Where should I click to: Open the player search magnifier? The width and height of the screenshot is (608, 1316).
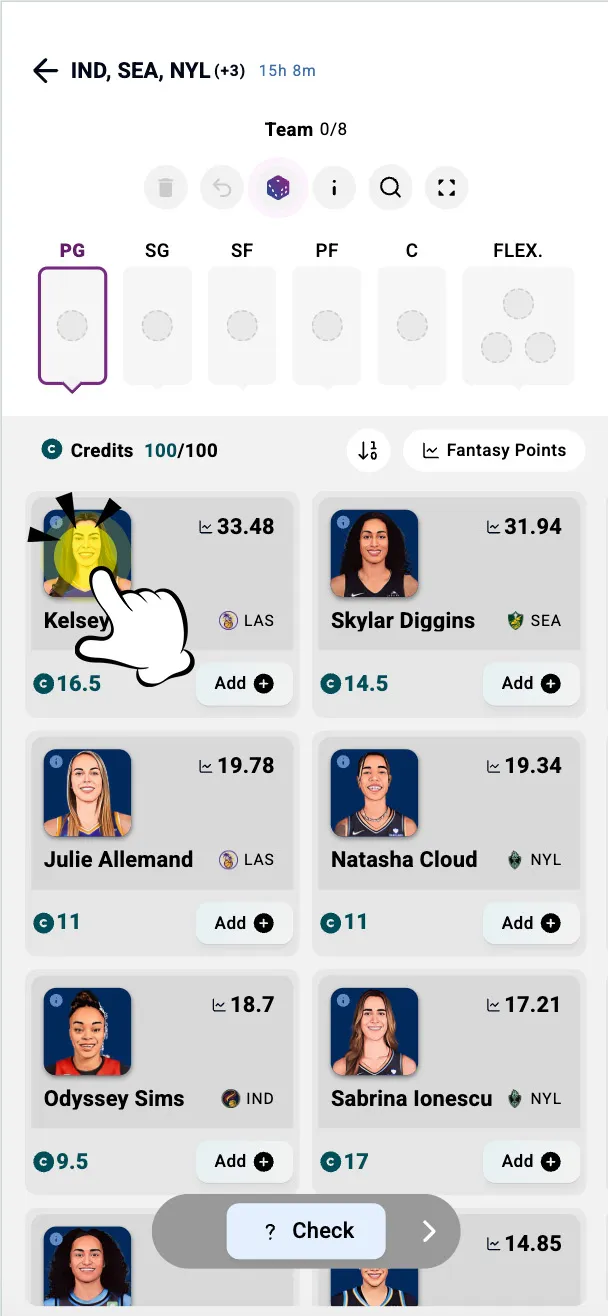point(390,187)
